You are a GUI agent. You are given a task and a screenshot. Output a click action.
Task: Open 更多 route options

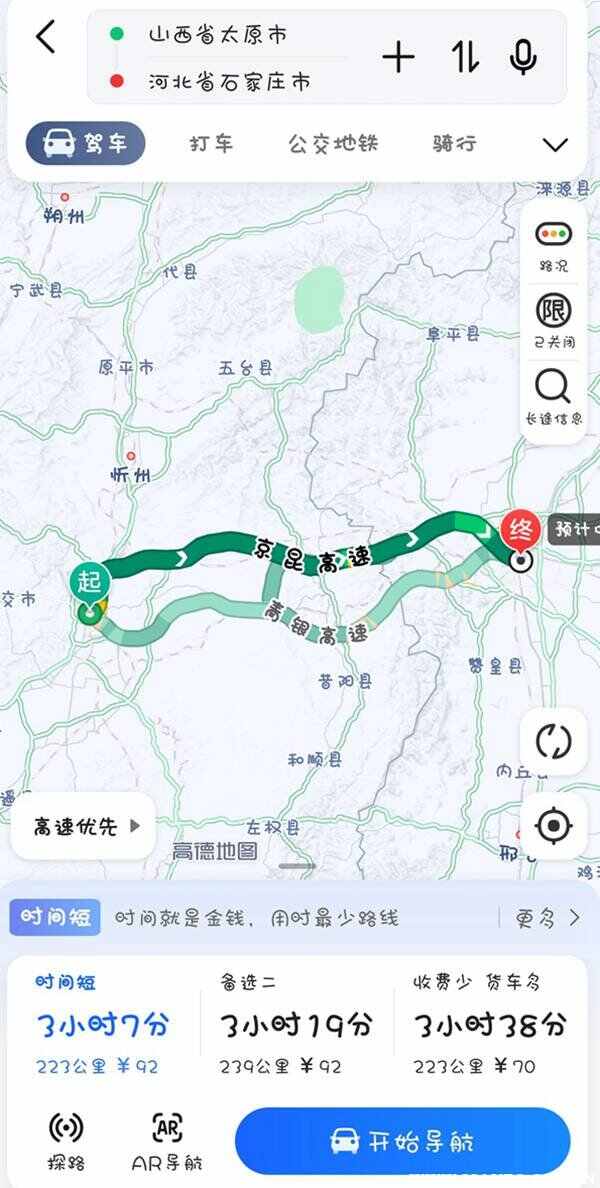547,917
